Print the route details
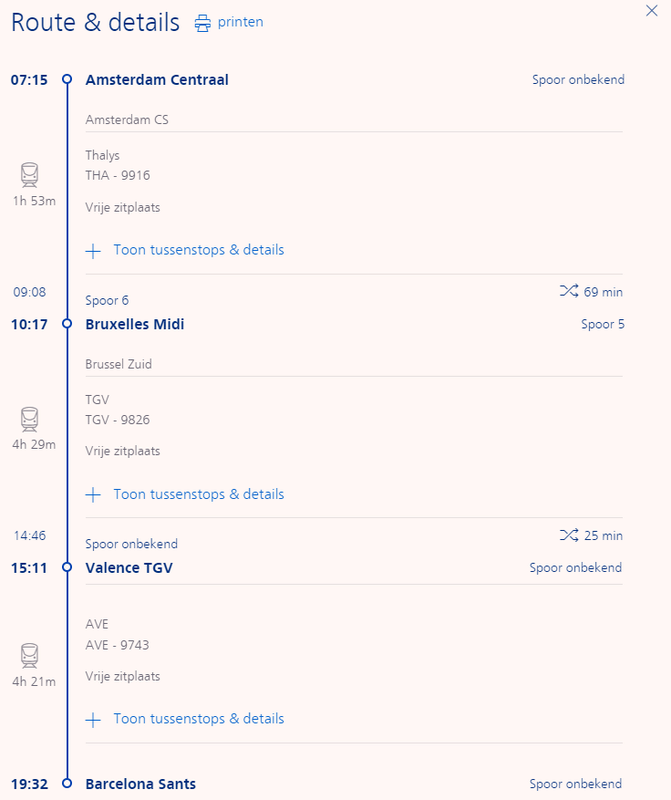Image resolution: width=671 pixels, height=800 pixels. 229,22
